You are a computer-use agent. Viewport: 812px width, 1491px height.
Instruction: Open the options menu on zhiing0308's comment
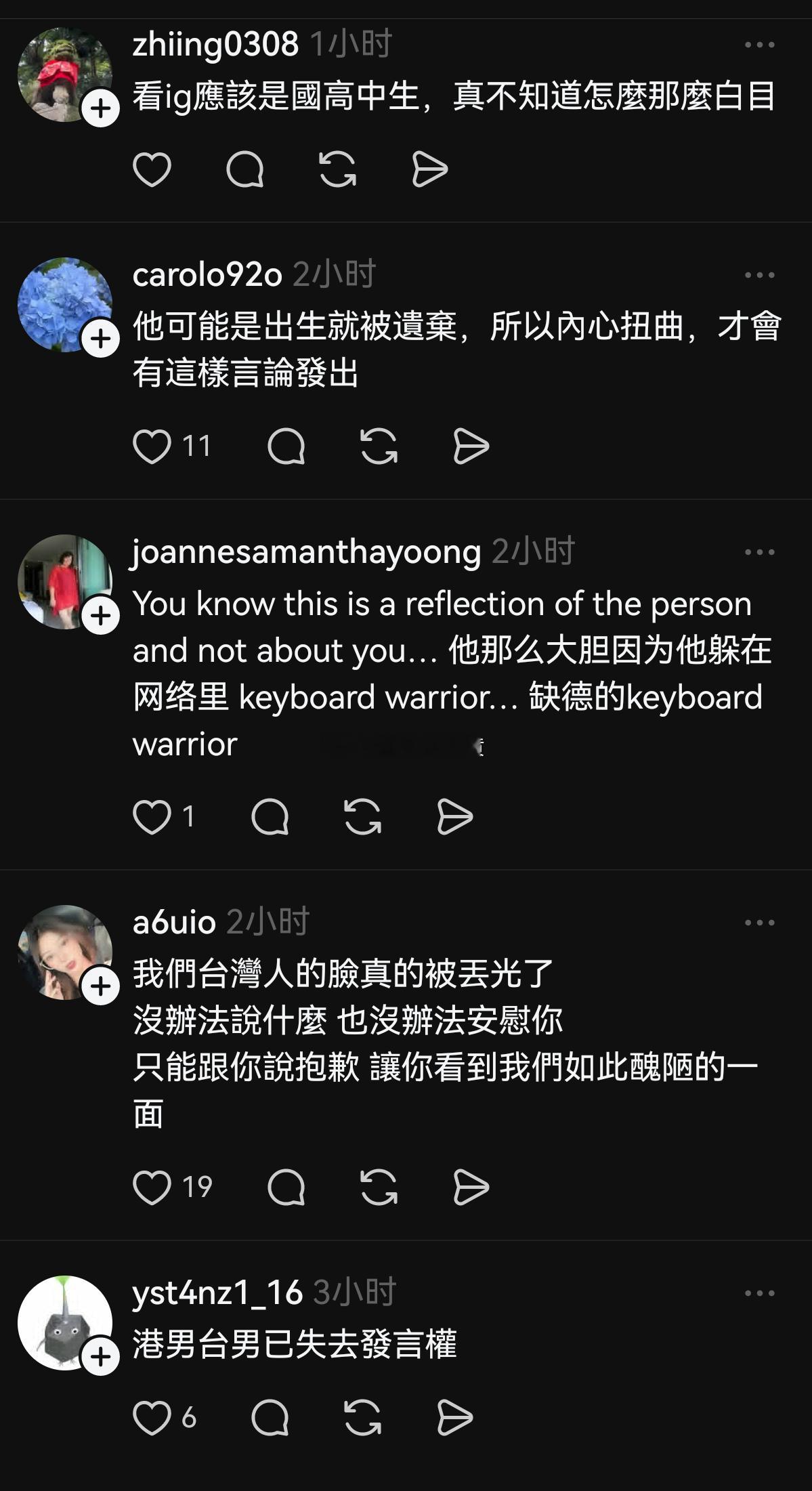(x=760, y=44)
